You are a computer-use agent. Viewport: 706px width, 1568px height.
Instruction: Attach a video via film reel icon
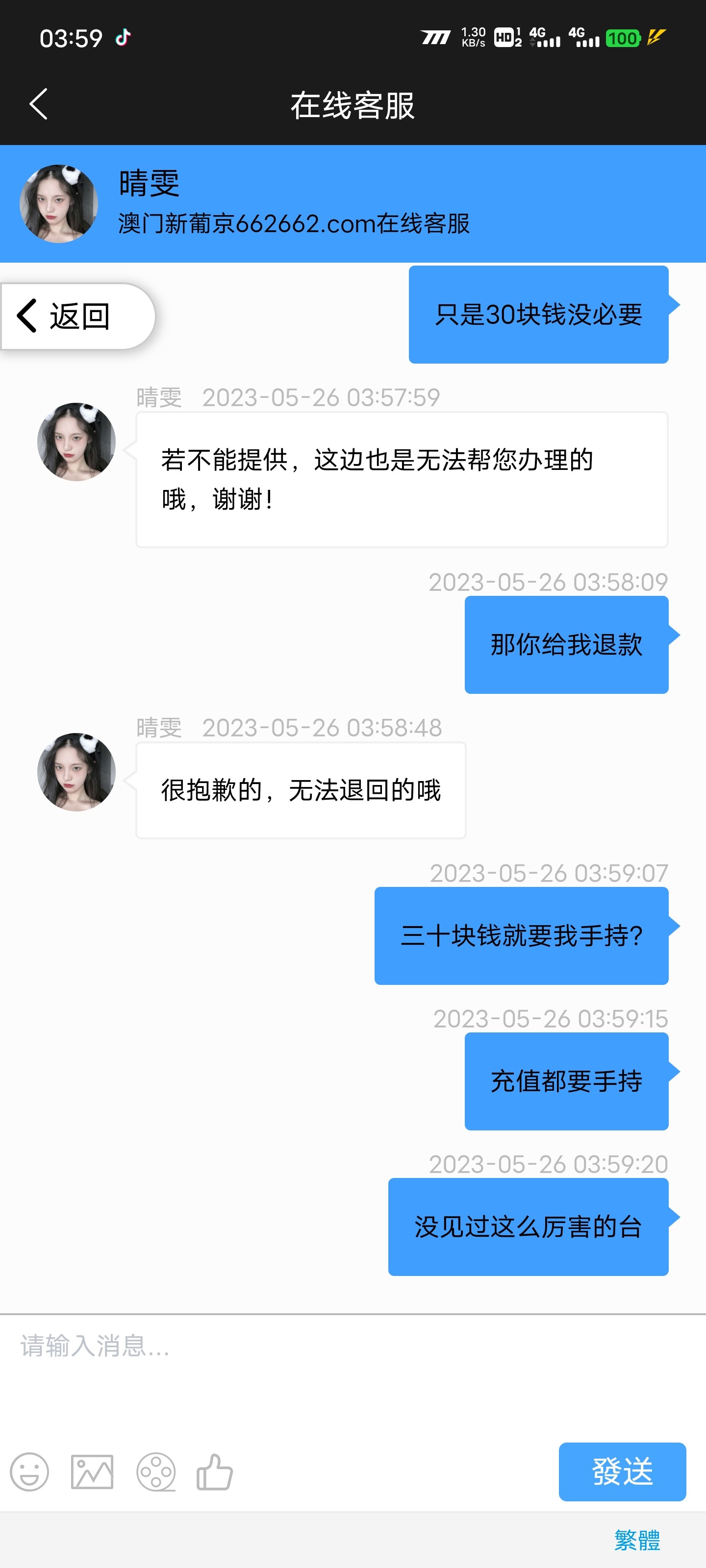[x=156, y=1472]
